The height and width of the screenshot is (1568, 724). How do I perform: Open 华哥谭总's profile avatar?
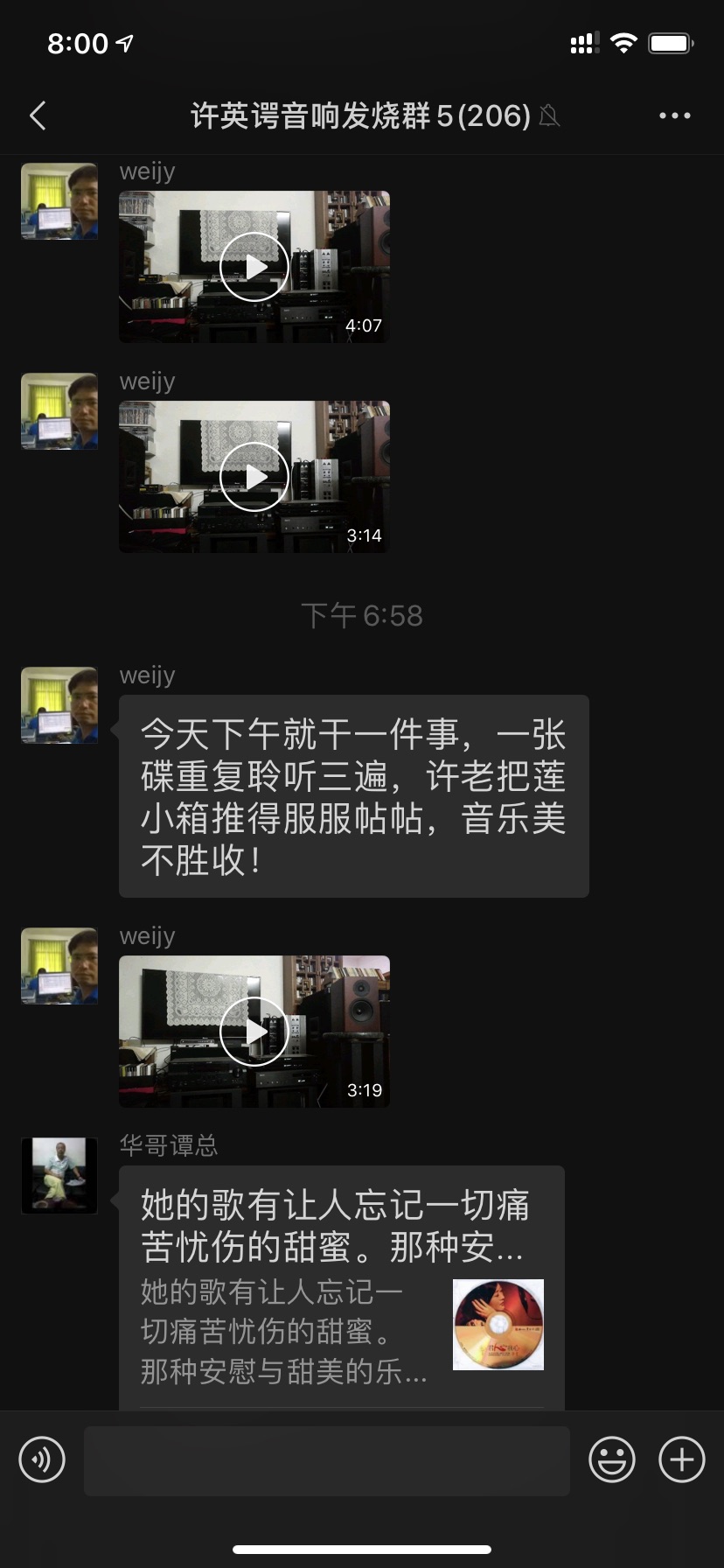point(59,1175)
